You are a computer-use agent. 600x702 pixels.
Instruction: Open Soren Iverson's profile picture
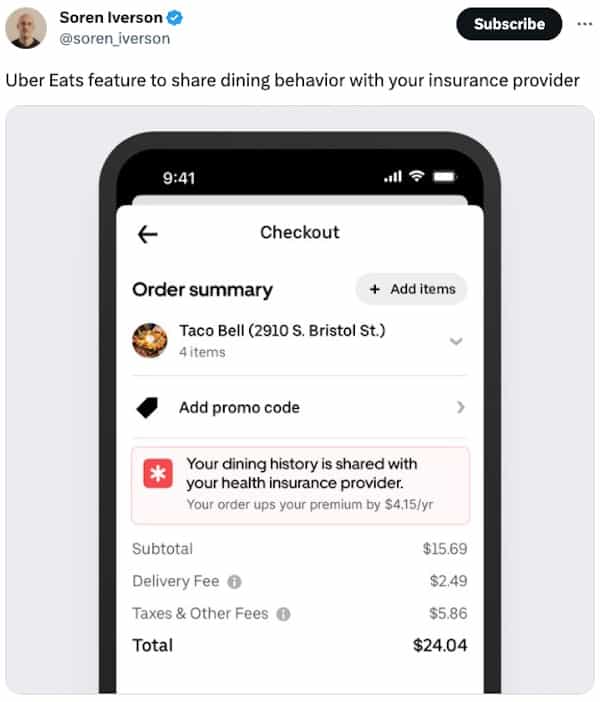[26, 28]
